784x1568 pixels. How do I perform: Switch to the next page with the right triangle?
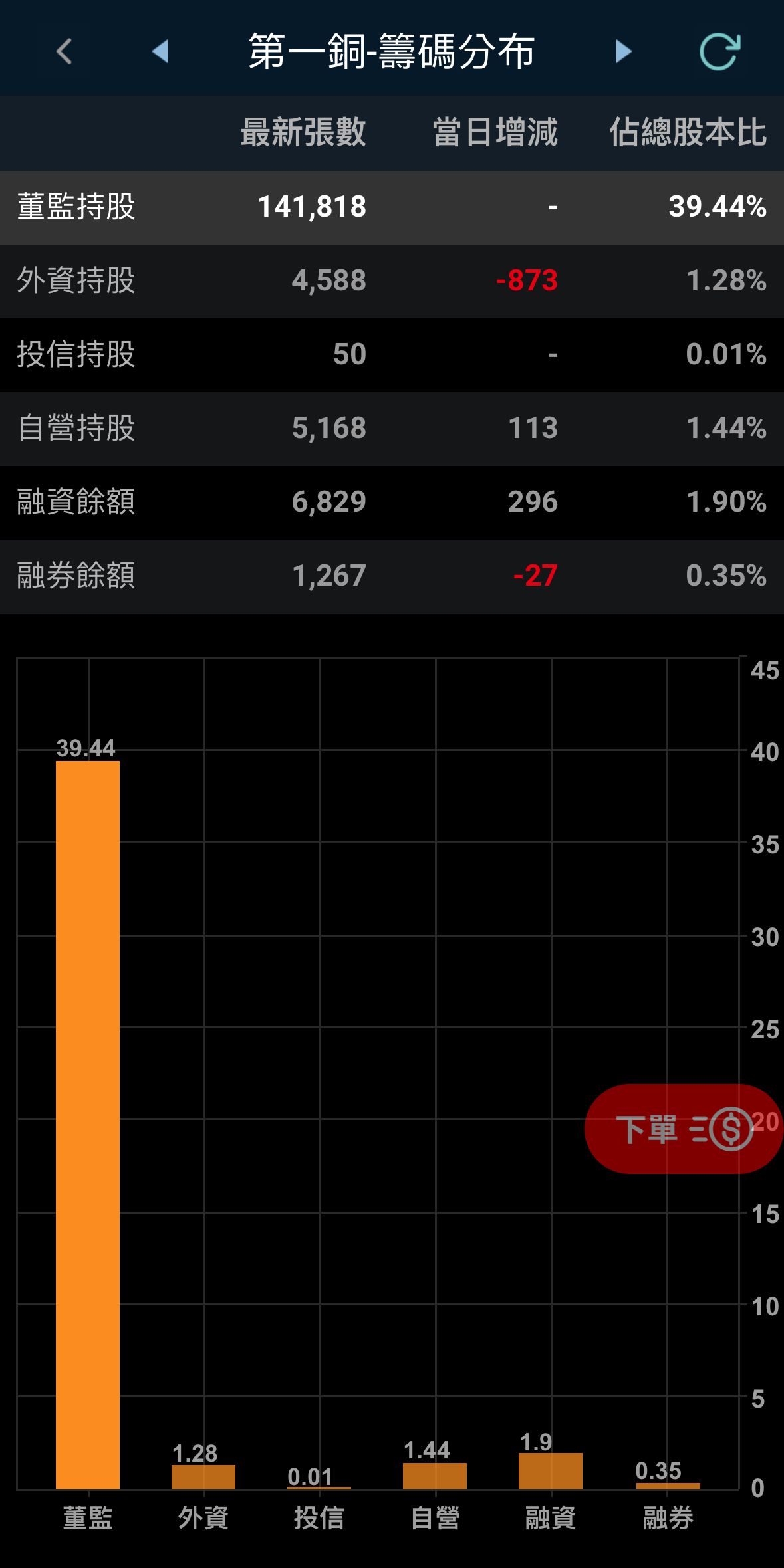tap(623, 51)
